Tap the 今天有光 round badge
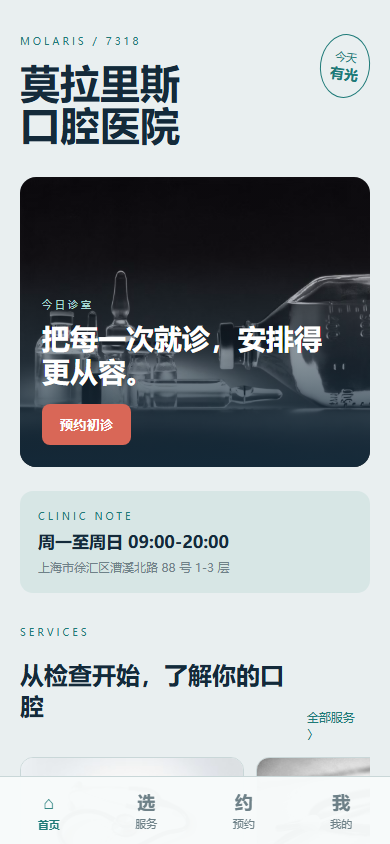This screenshot has width=390, height=844. [x=345, y=66]
